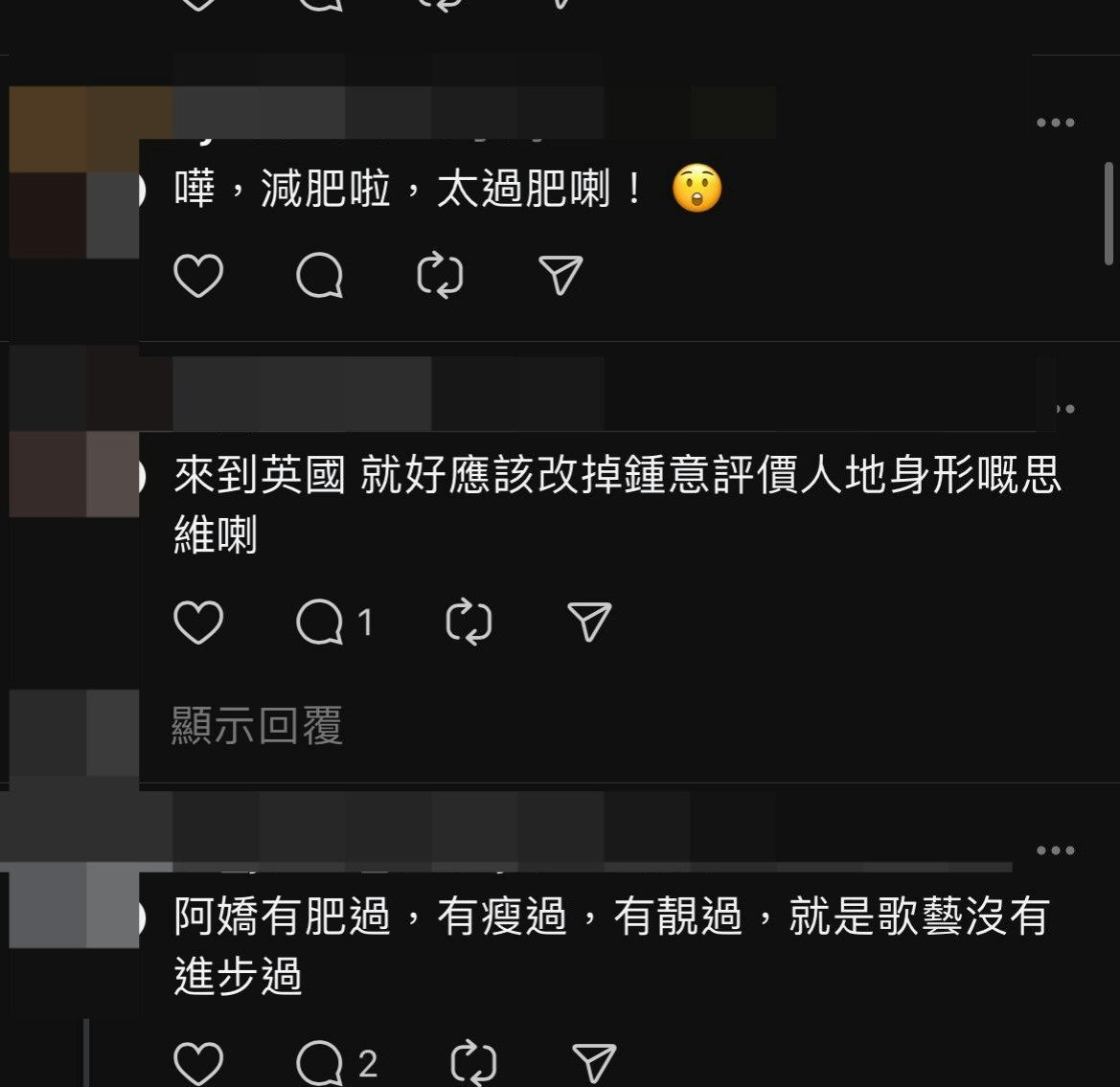The width and height of the screenshot is (1120, 1087).
Task: Expand replies via 顯示回覆
Action: 257,726
